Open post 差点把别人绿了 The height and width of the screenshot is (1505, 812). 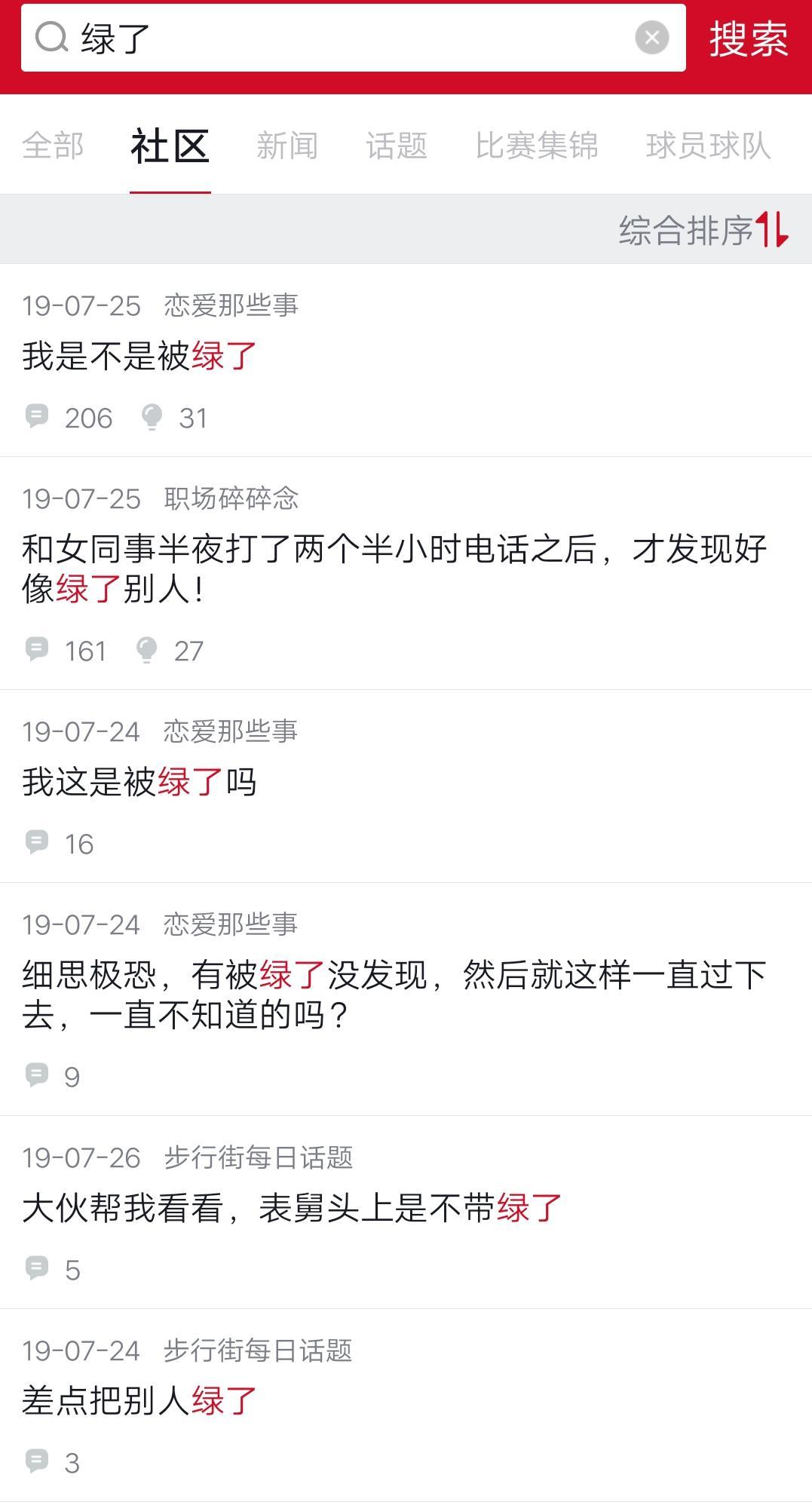tap(140, 1401)
